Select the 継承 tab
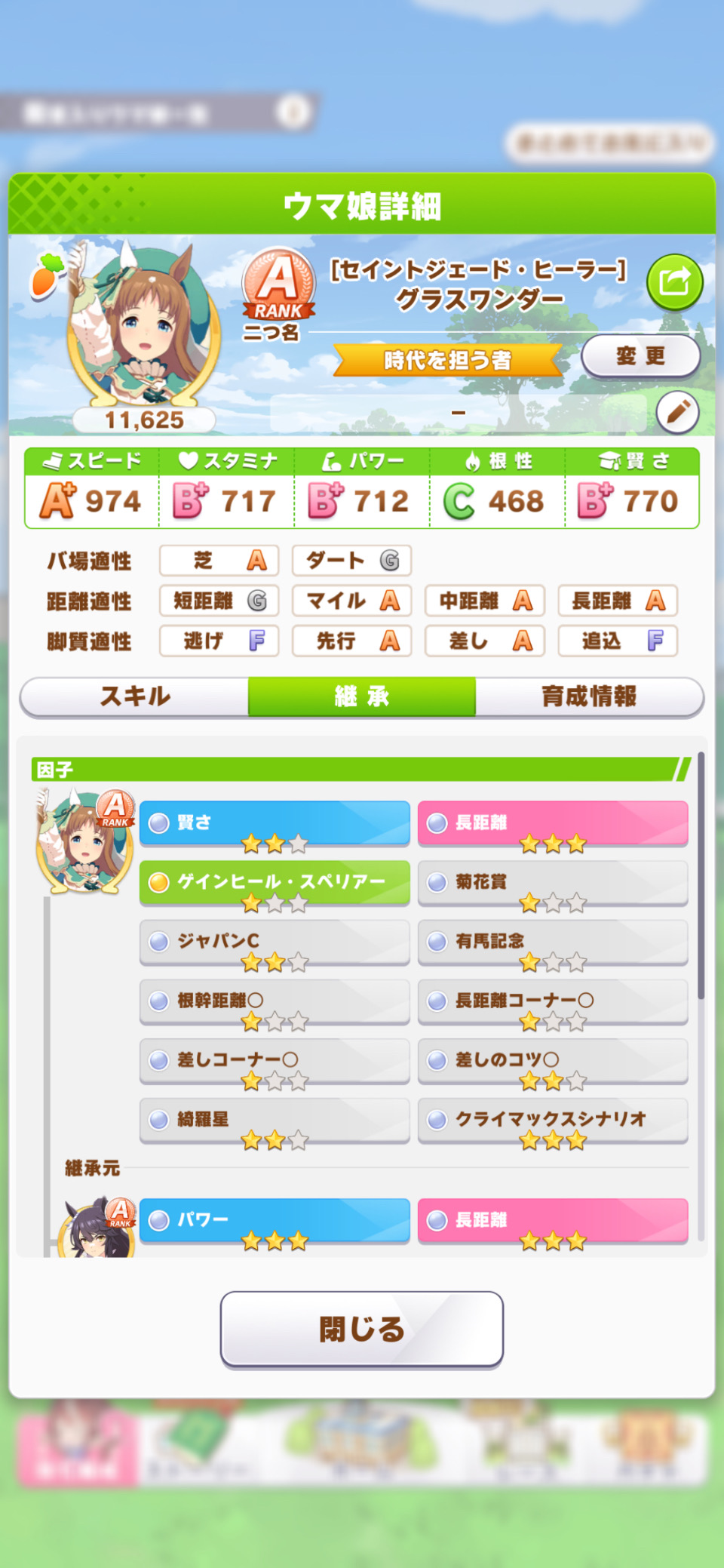This screenshot has width=724, height=1568. pos(362,696)
